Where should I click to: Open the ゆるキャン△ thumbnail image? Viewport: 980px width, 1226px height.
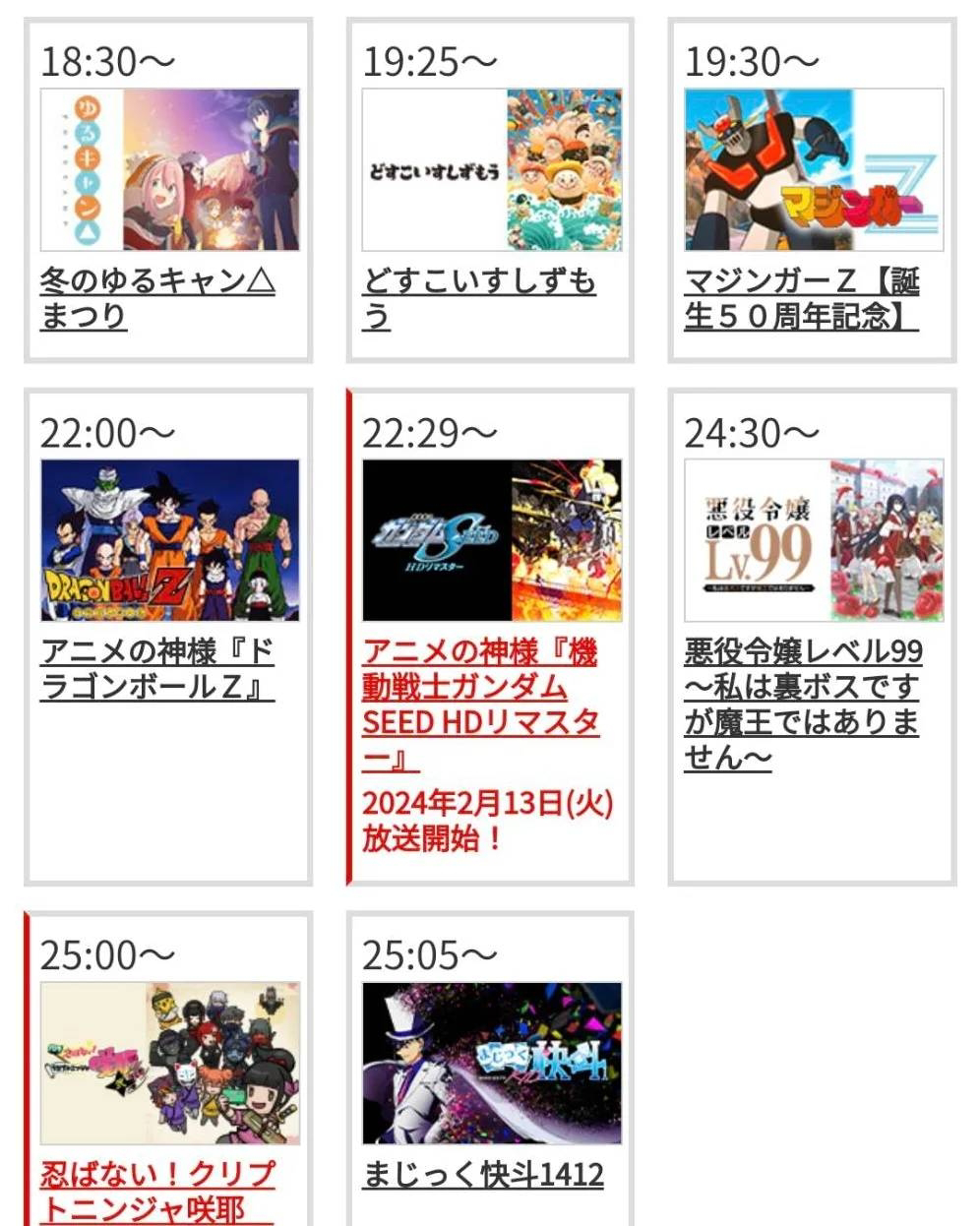(170, 169)
